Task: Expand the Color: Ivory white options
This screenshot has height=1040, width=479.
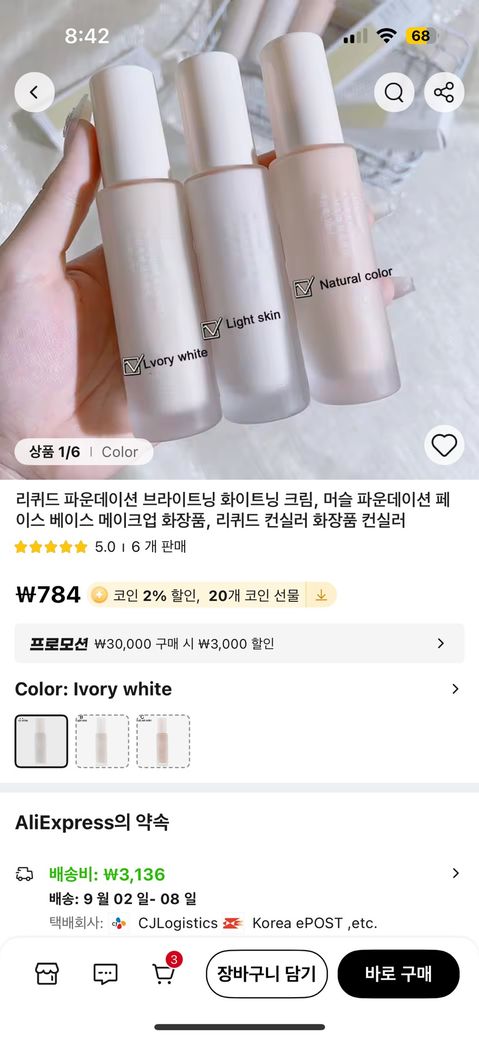Action: [240, 689]
